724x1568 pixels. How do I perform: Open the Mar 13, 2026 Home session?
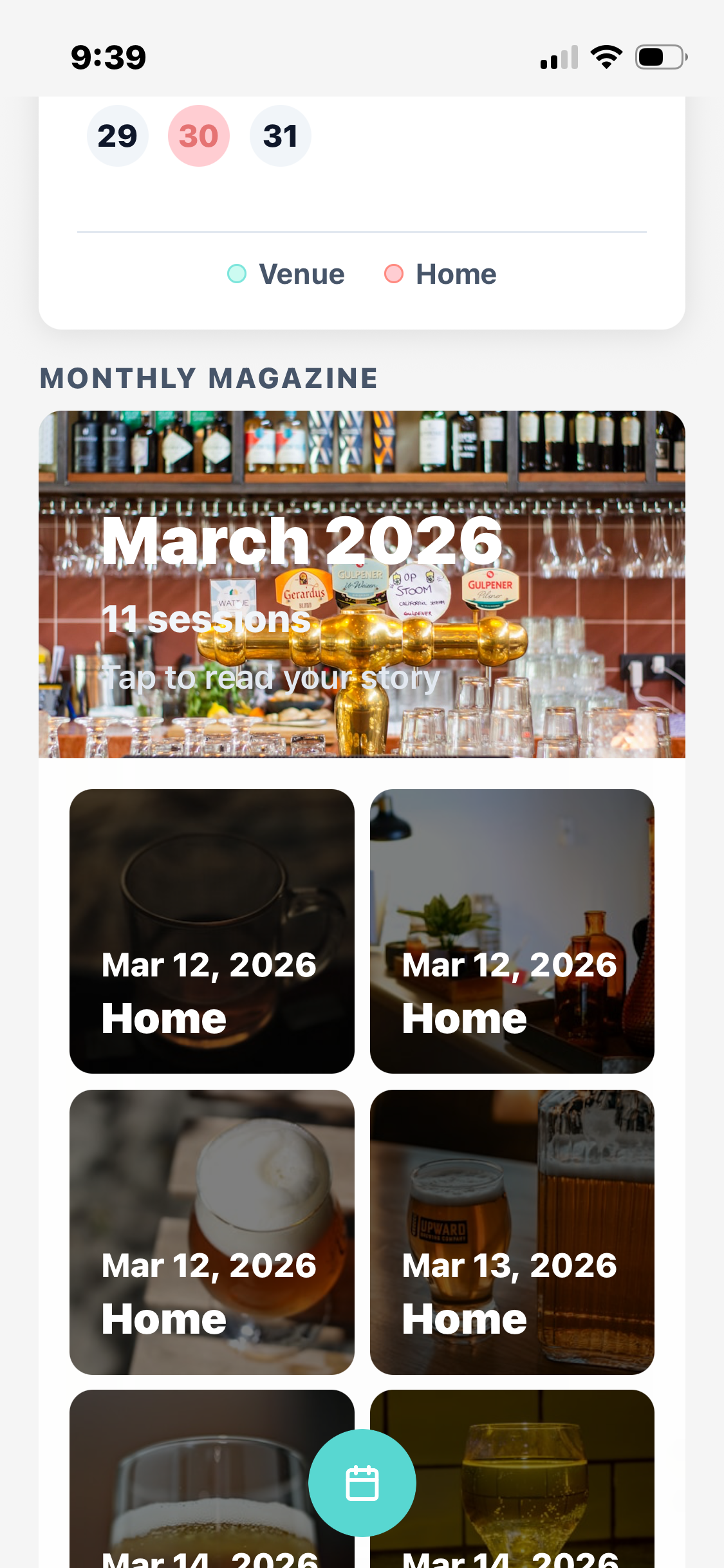pos(512,1231)
